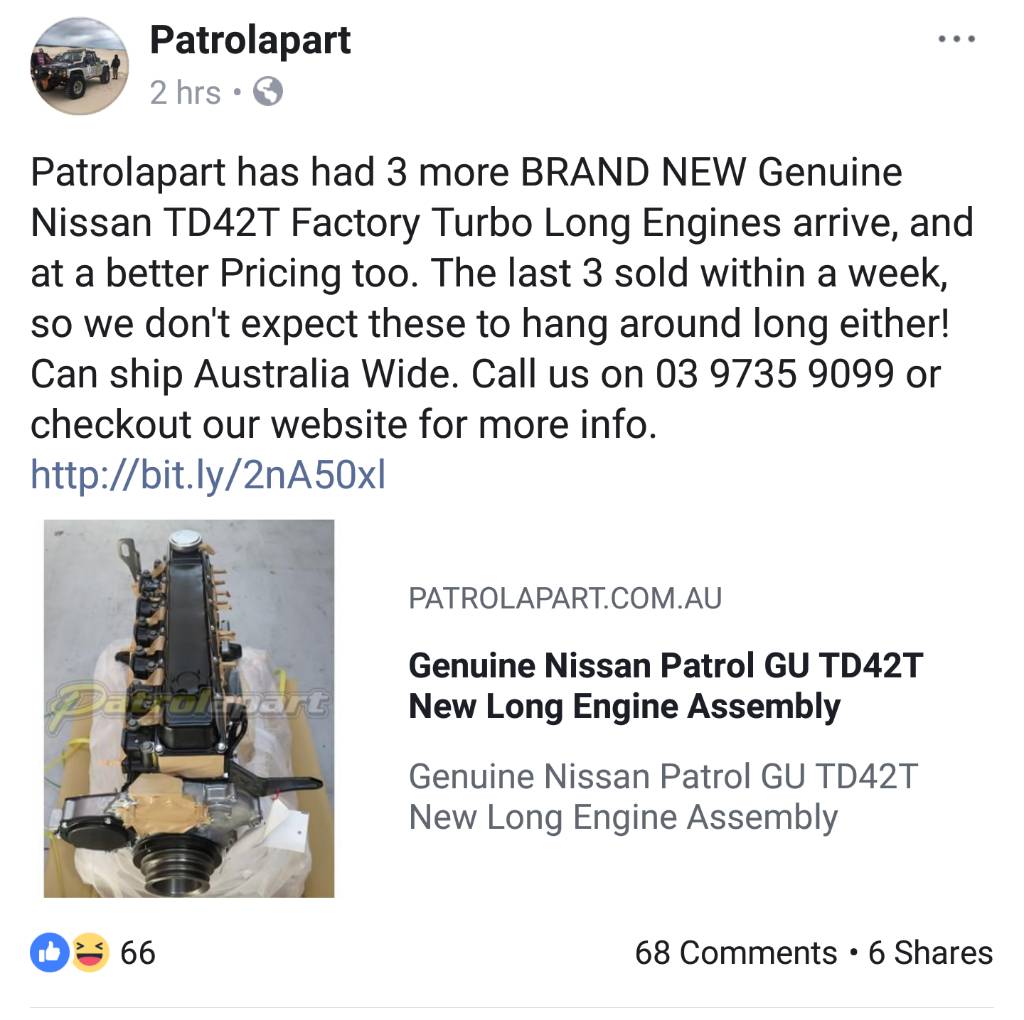View the 6 Shares
Screen dimensions: 1024x1020
(x=930, y=952)
